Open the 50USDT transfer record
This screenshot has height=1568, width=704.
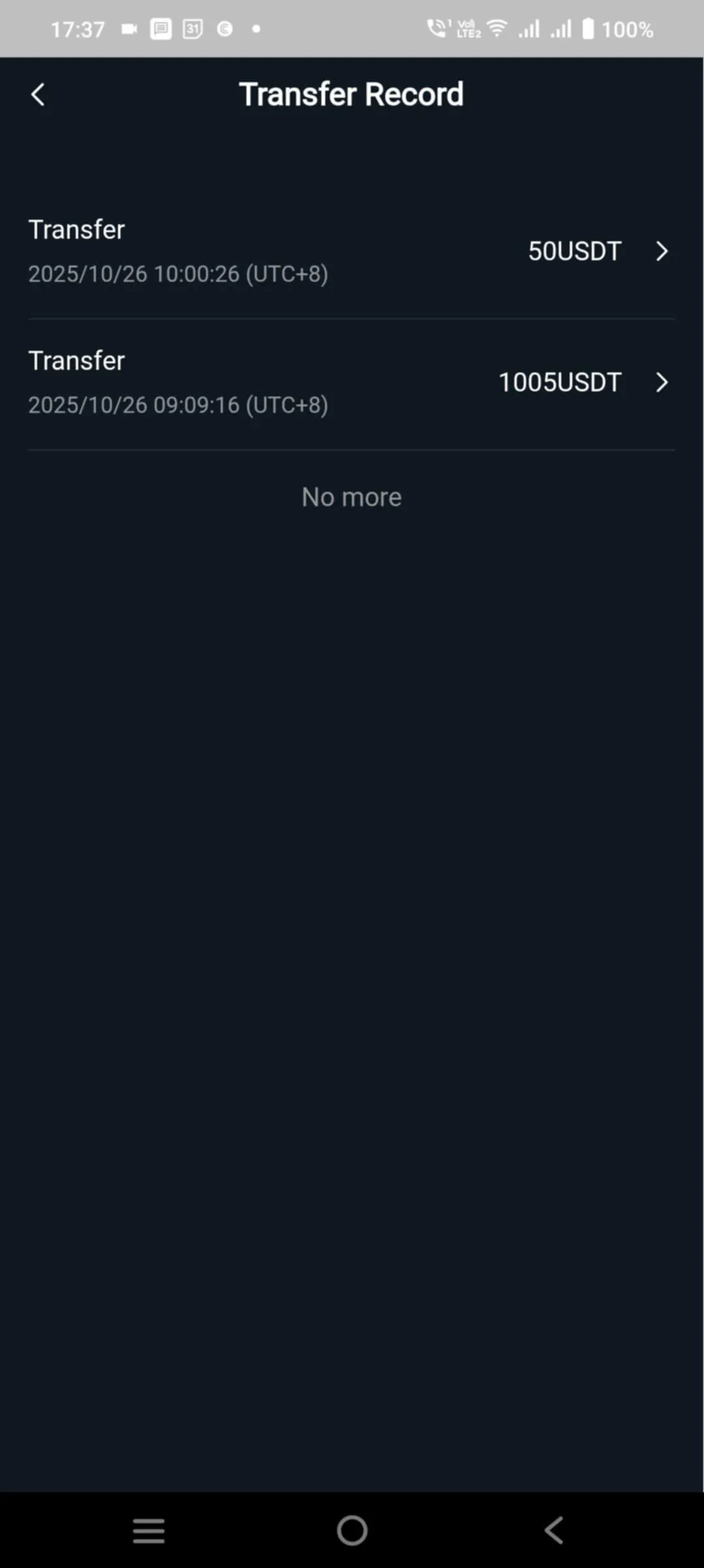[351, 252]
